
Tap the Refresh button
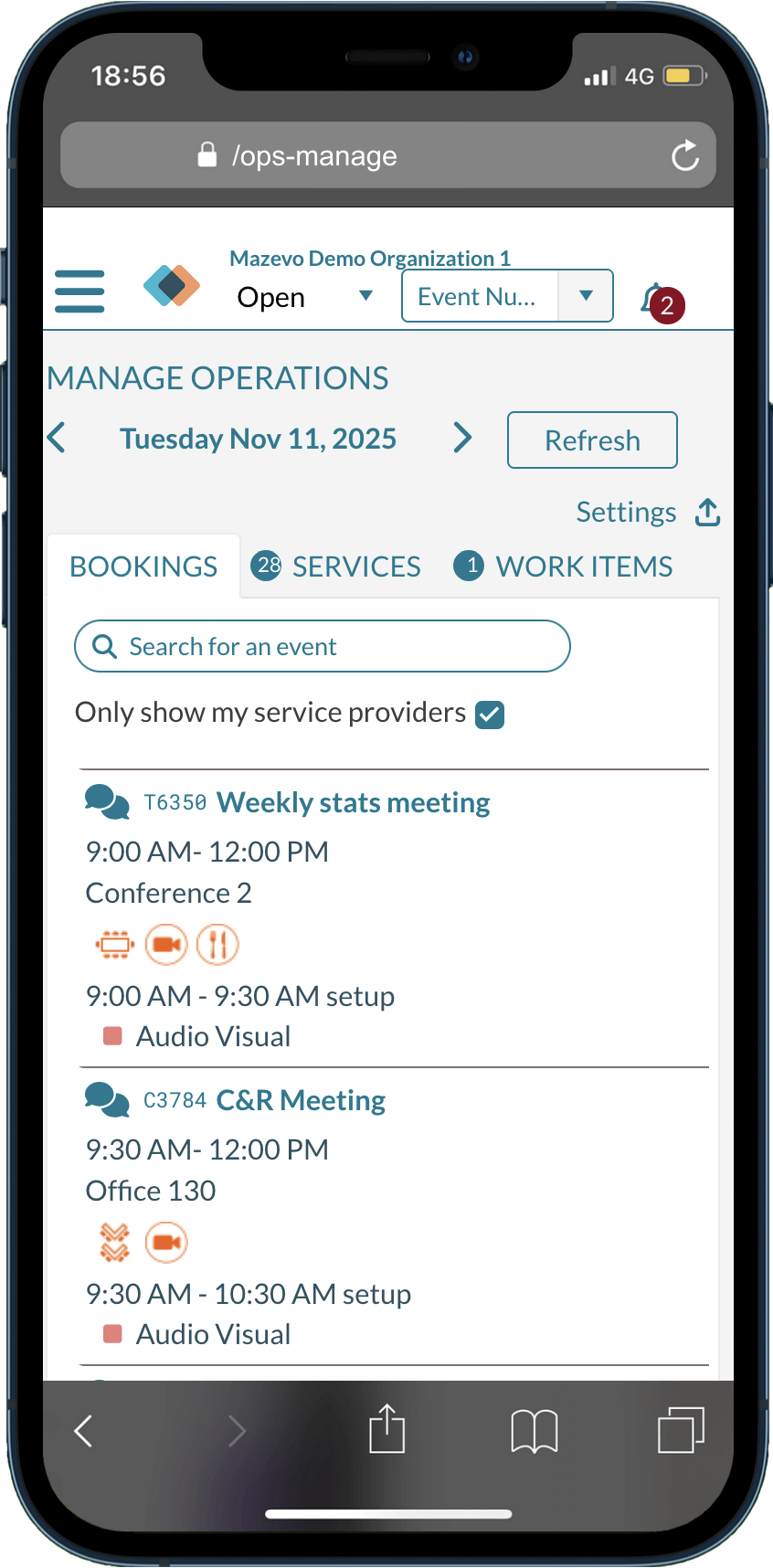pyautogui.click(x=592, y=440)
